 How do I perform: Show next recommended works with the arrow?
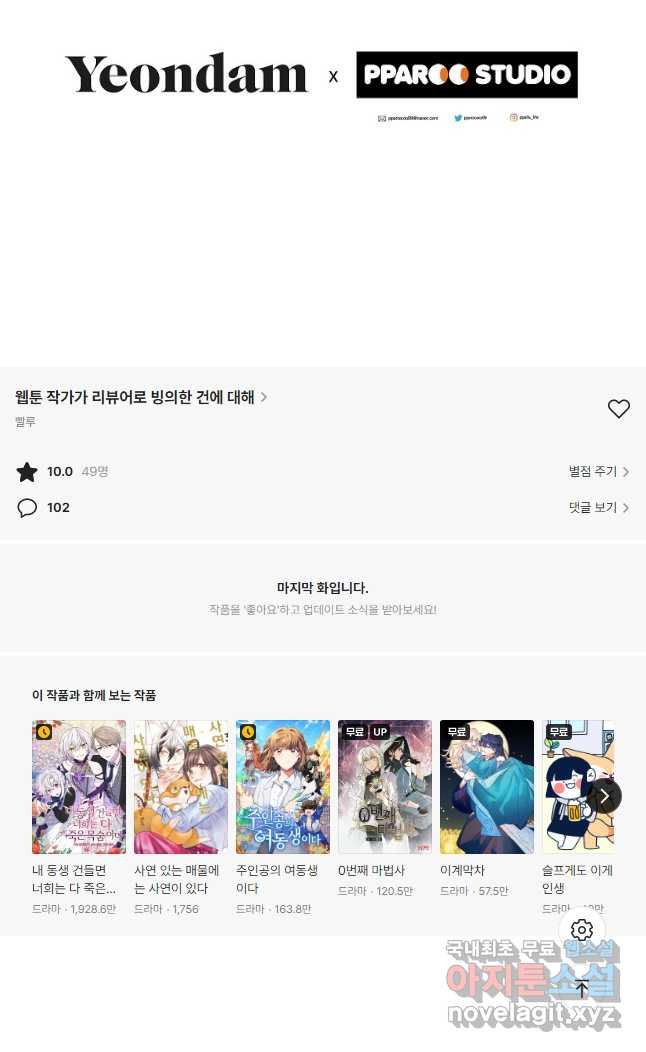click(x=604, y=796)
